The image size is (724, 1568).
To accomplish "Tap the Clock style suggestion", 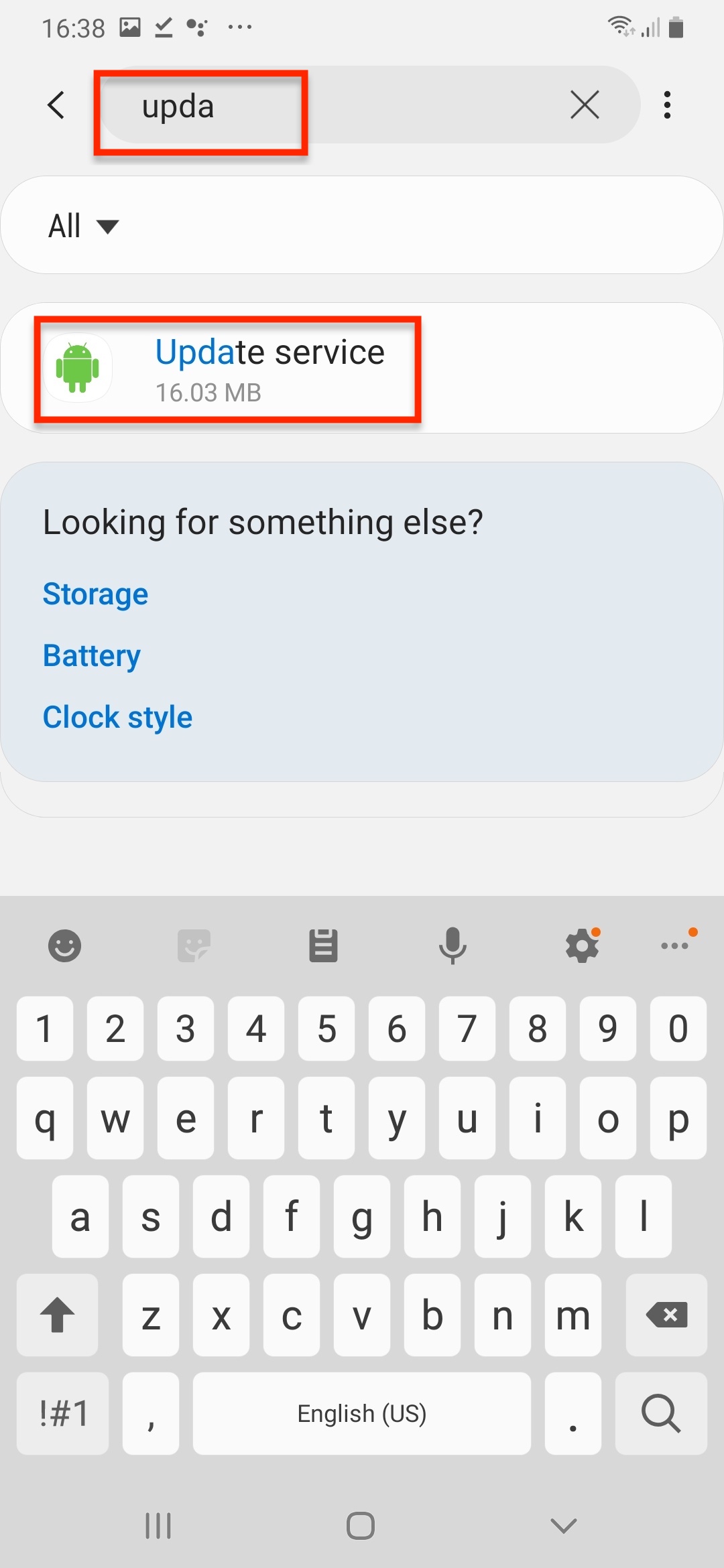I will coord(117,716).
